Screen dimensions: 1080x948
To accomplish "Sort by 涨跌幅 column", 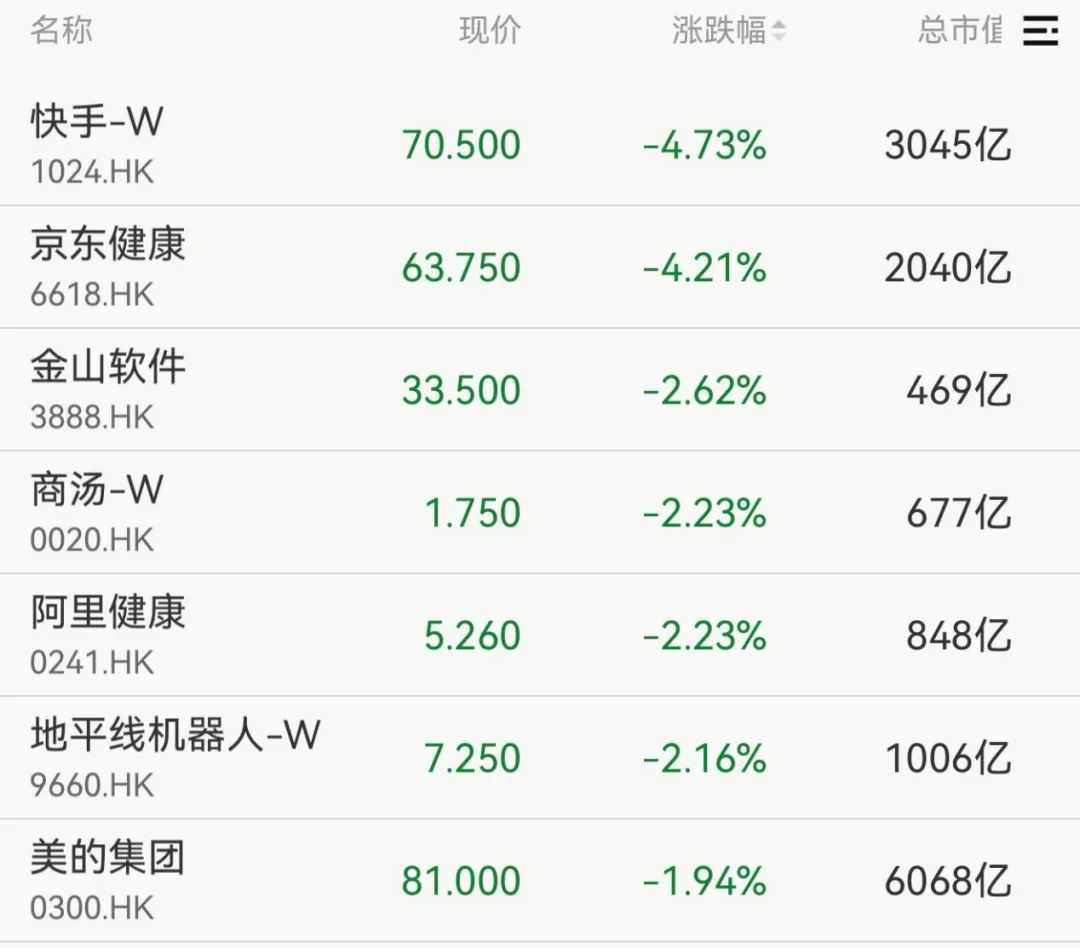I will tap(728, 31).
